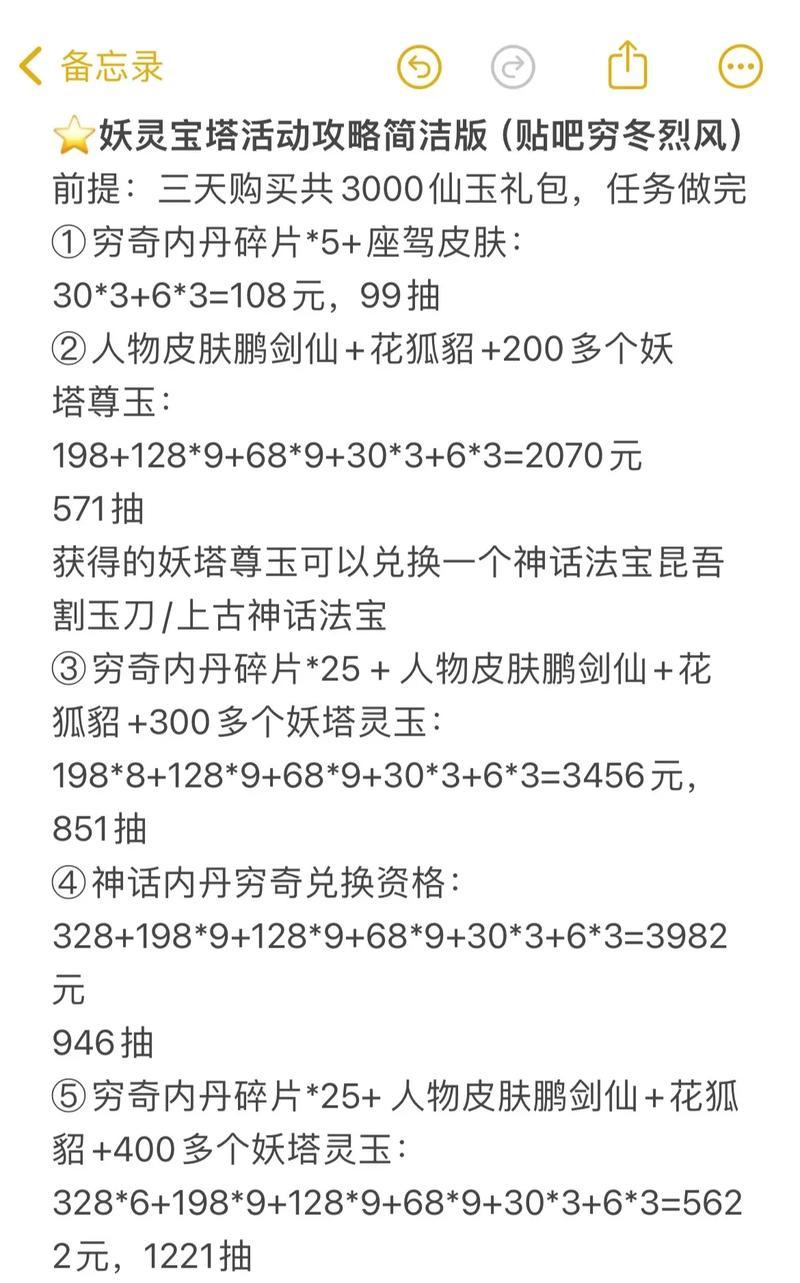Undo the last edit

tap(419, 68)
